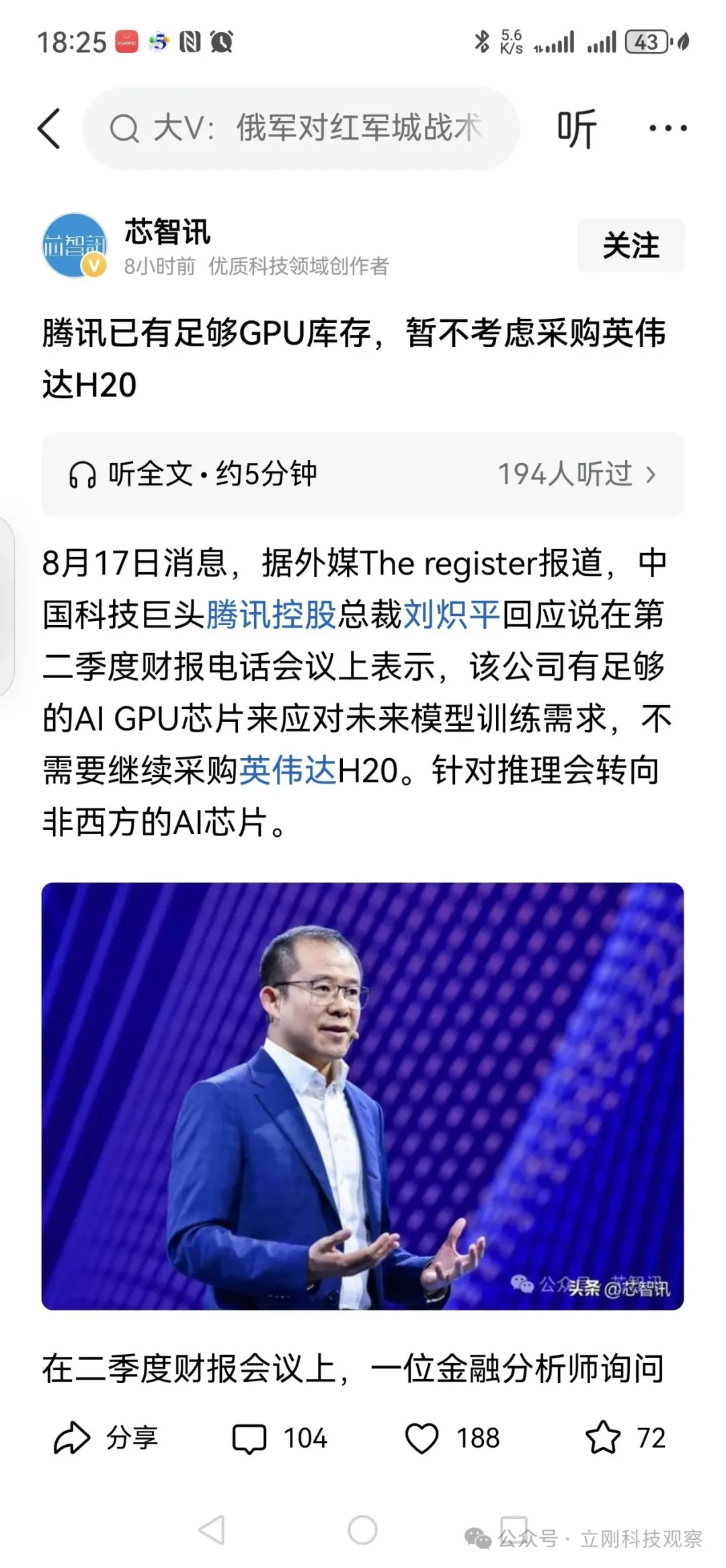
Task: Open the 芯智讯 author avatar
Action: (75, 246)
